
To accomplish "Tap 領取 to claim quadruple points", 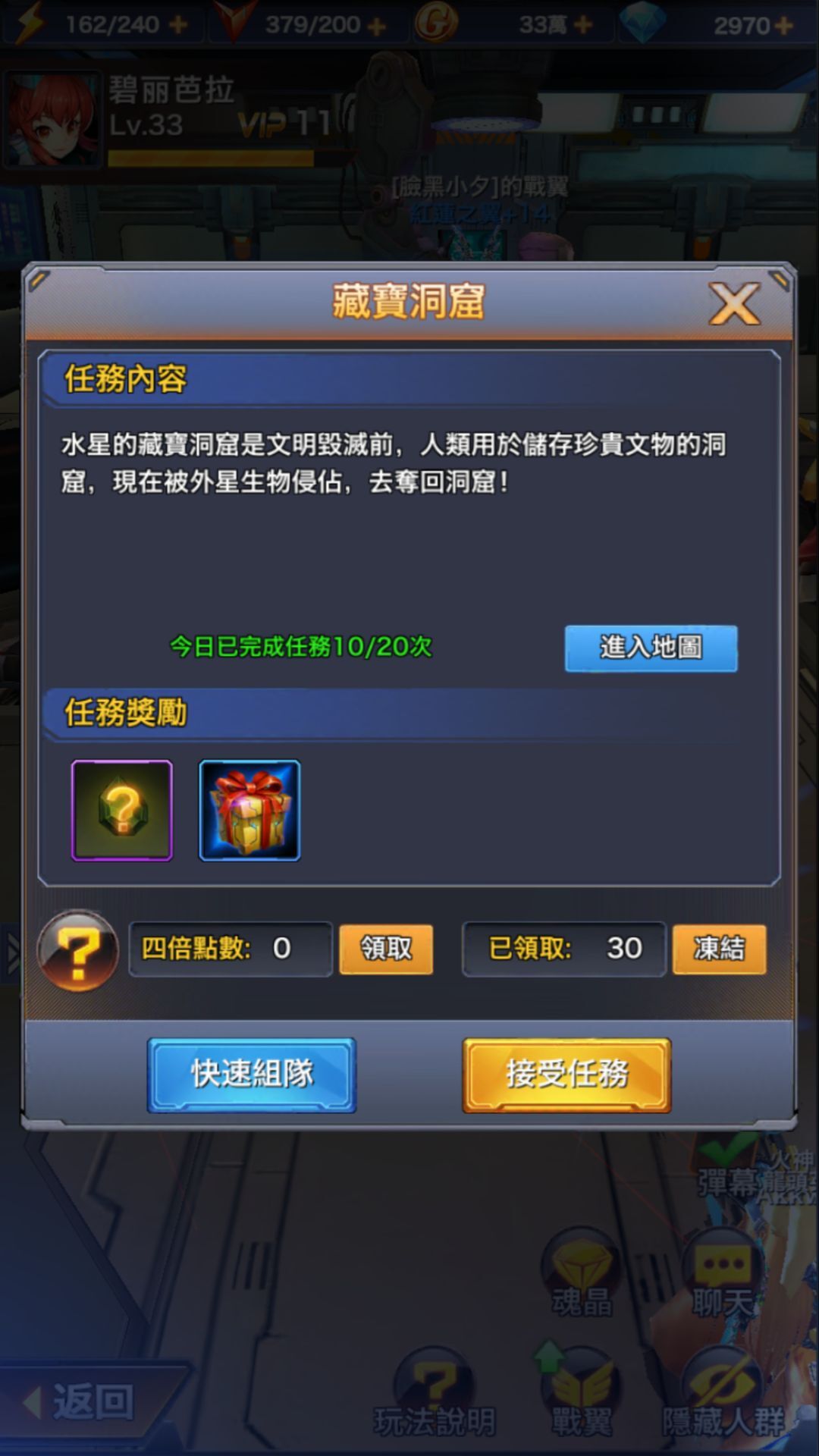I will click(385, 948).
